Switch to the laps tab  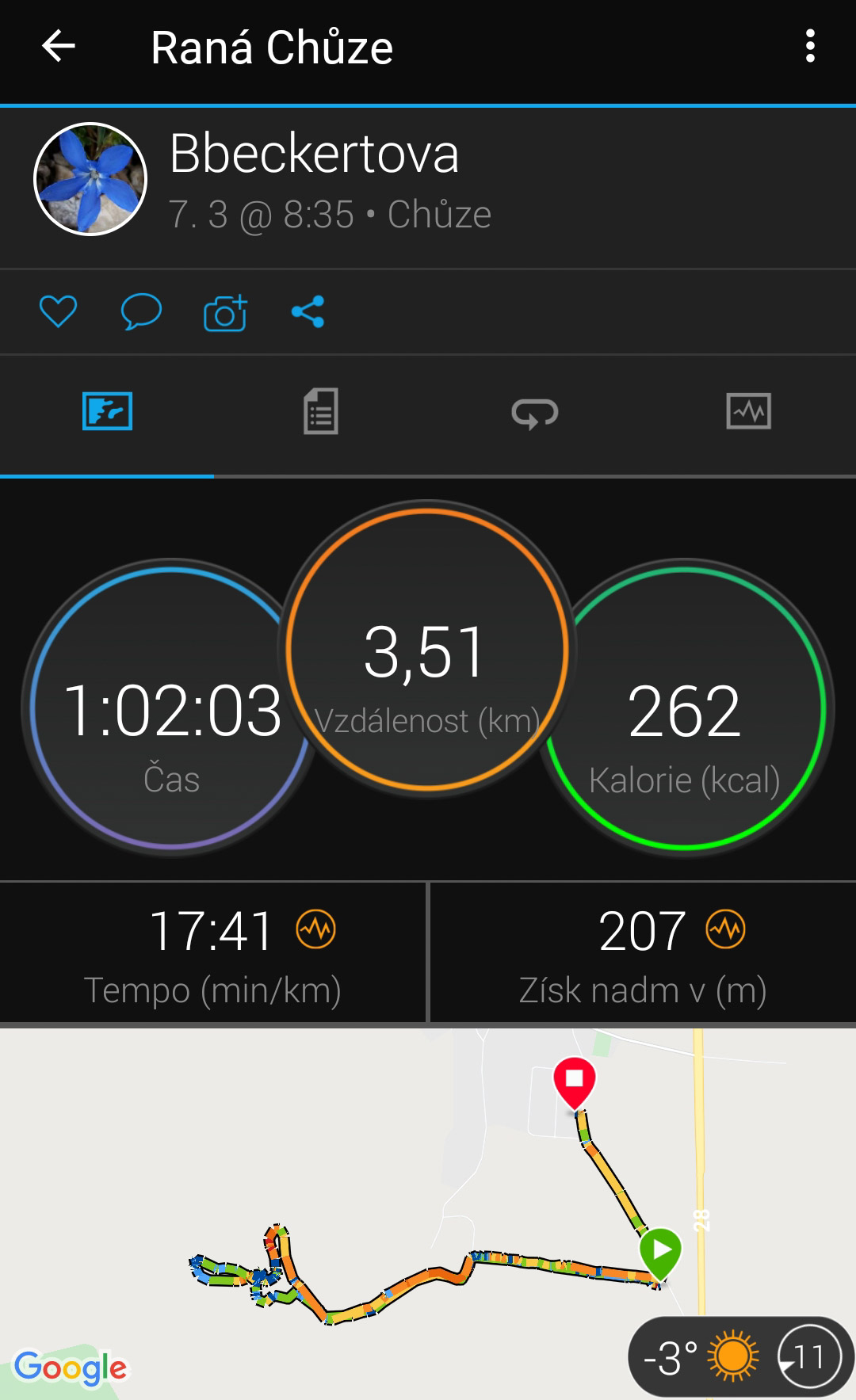point(535,413)
